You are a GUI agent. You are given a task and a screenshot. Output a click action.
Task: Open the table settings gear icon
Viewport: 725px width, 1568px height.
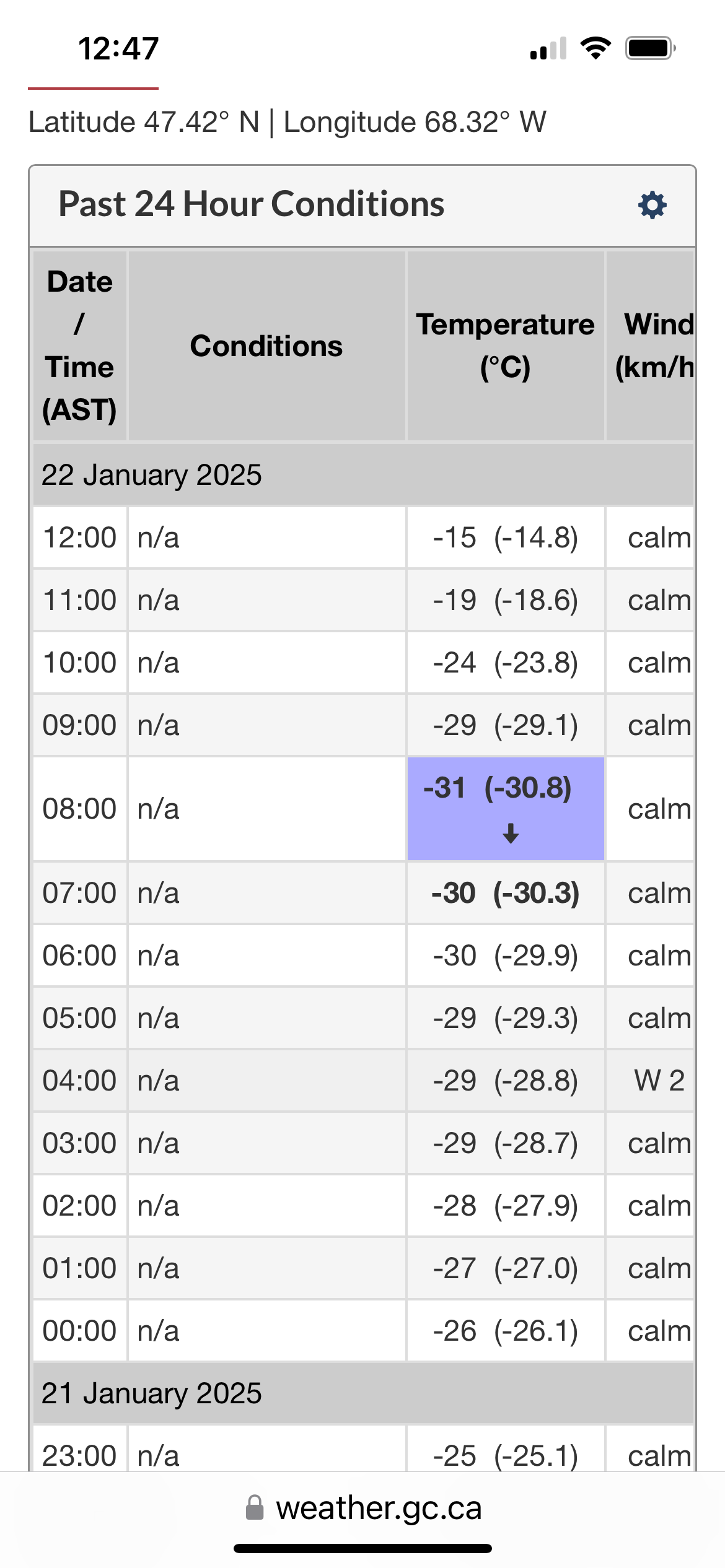[x=652, y=205]
